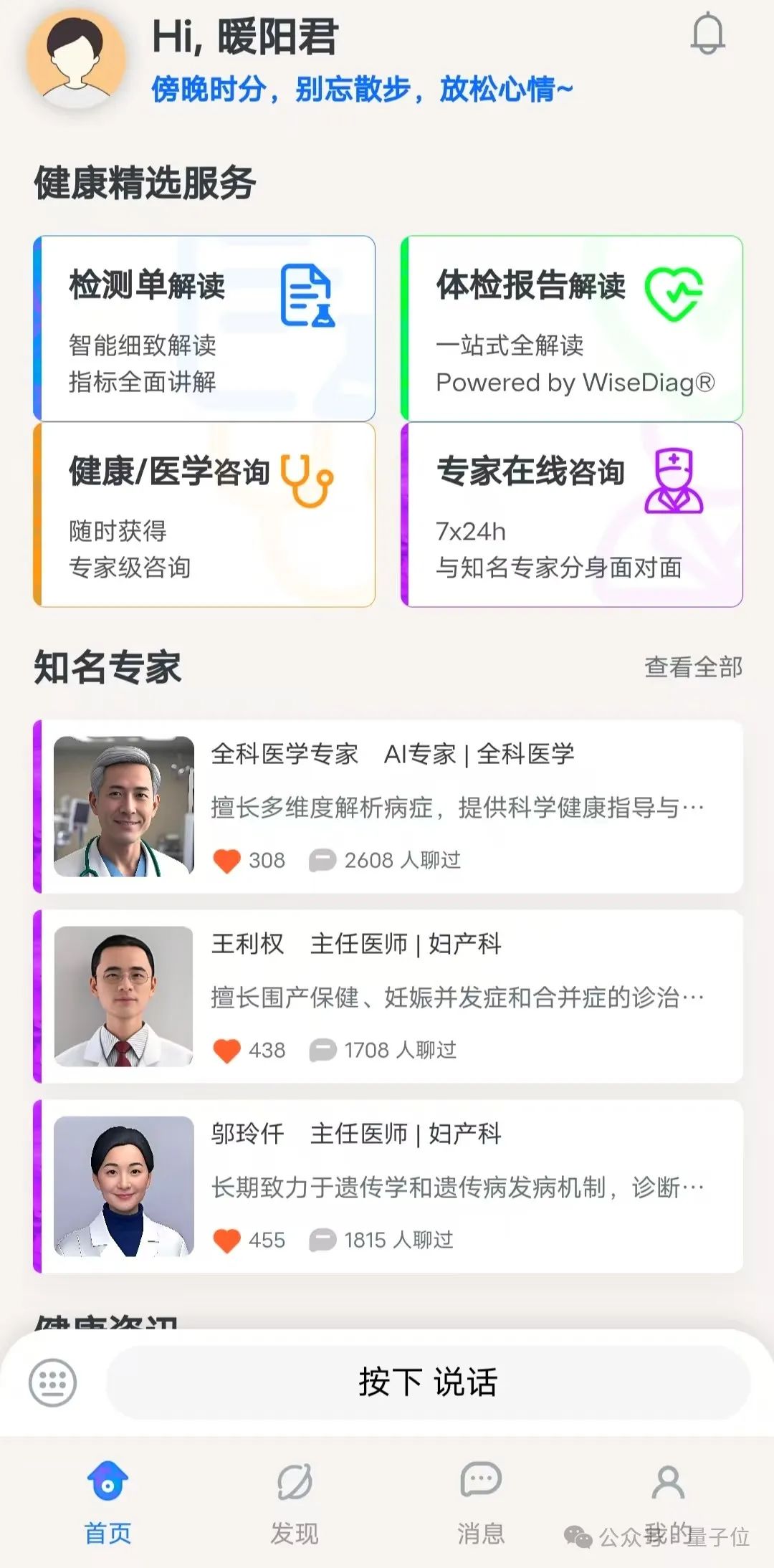Open the notifications bell

[x=707, y=34]
